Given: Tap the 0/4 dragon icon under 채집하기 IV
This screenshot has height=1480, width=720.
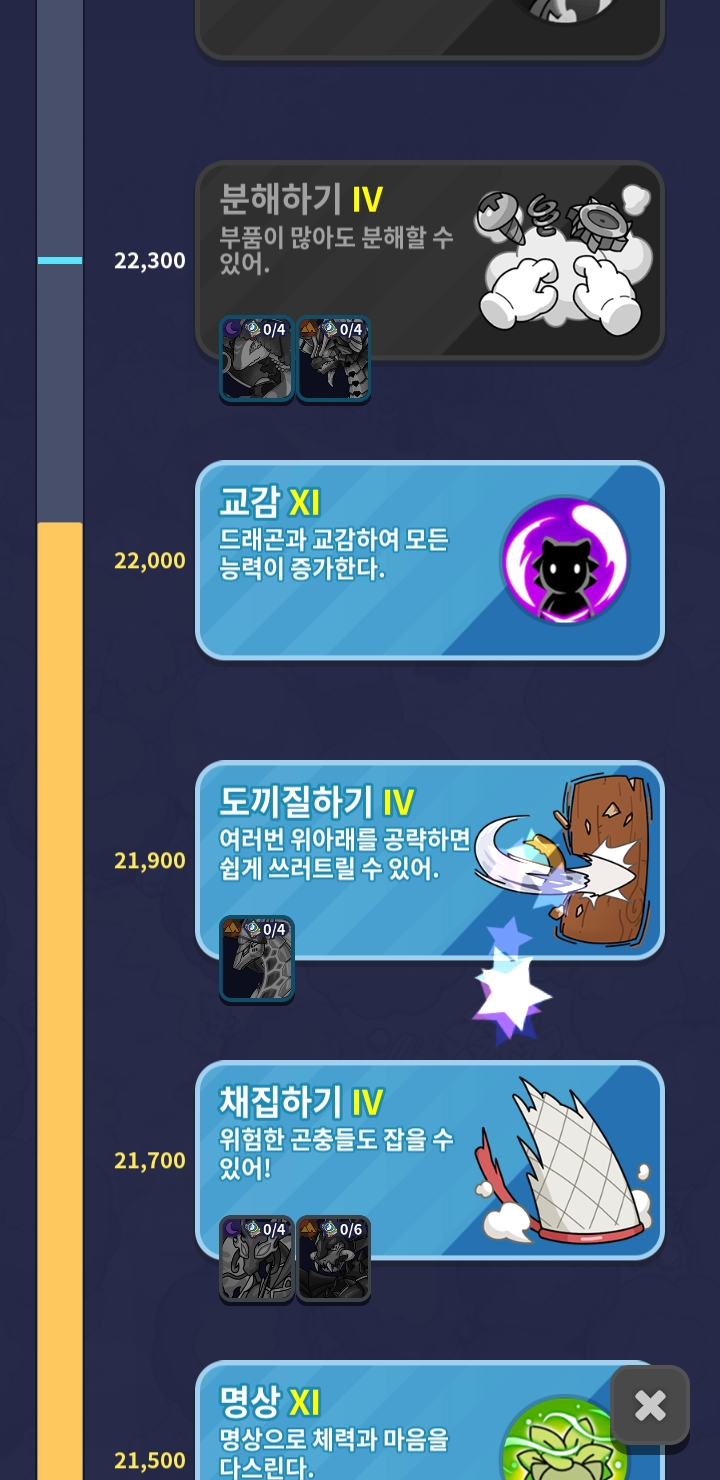Looking at the screenshot, I should pos(257,1259).
